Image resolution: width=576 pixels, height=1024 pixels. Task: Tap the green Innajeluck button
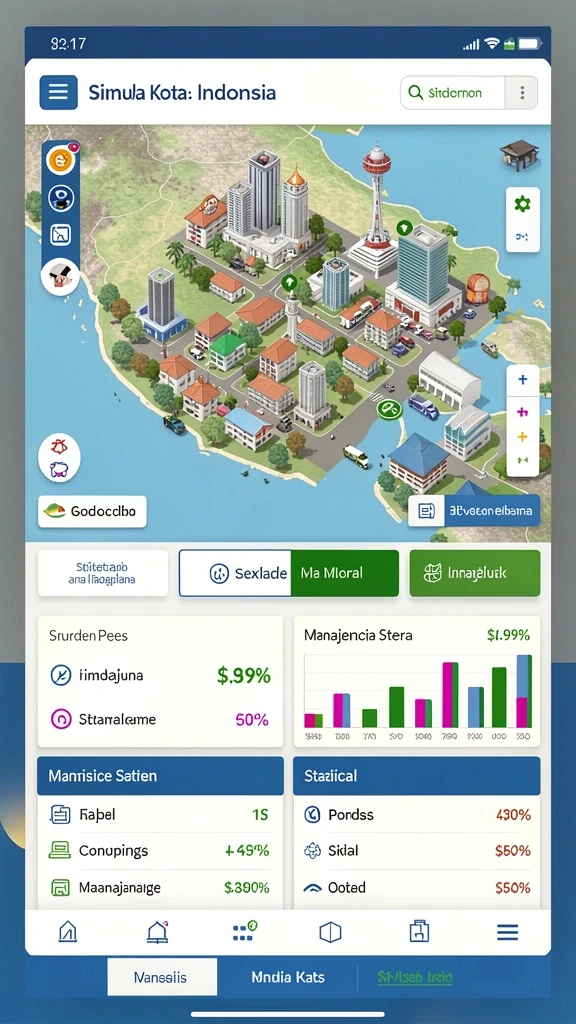click(x=475, y=573)
